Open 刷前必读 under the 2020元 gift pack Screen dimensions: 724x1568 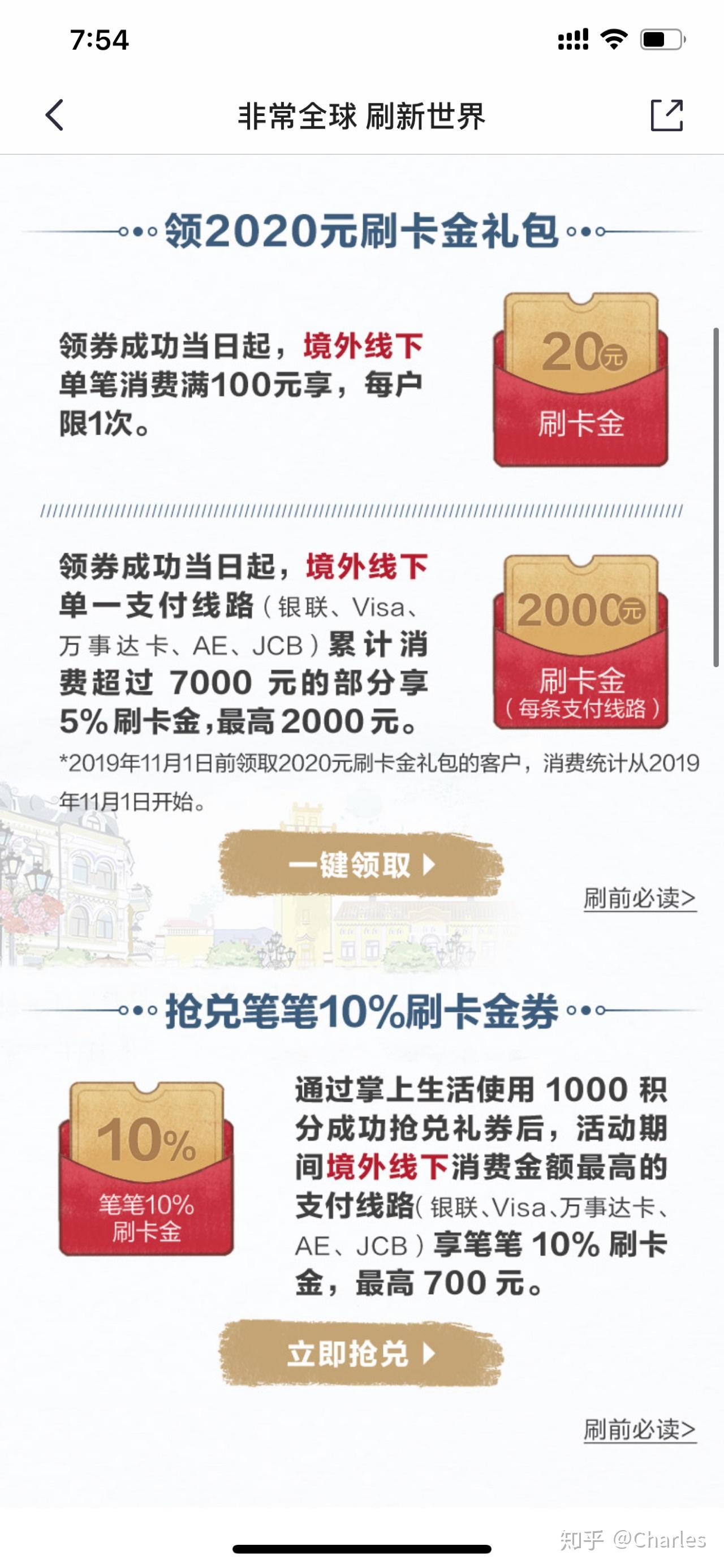click(639, 899)
